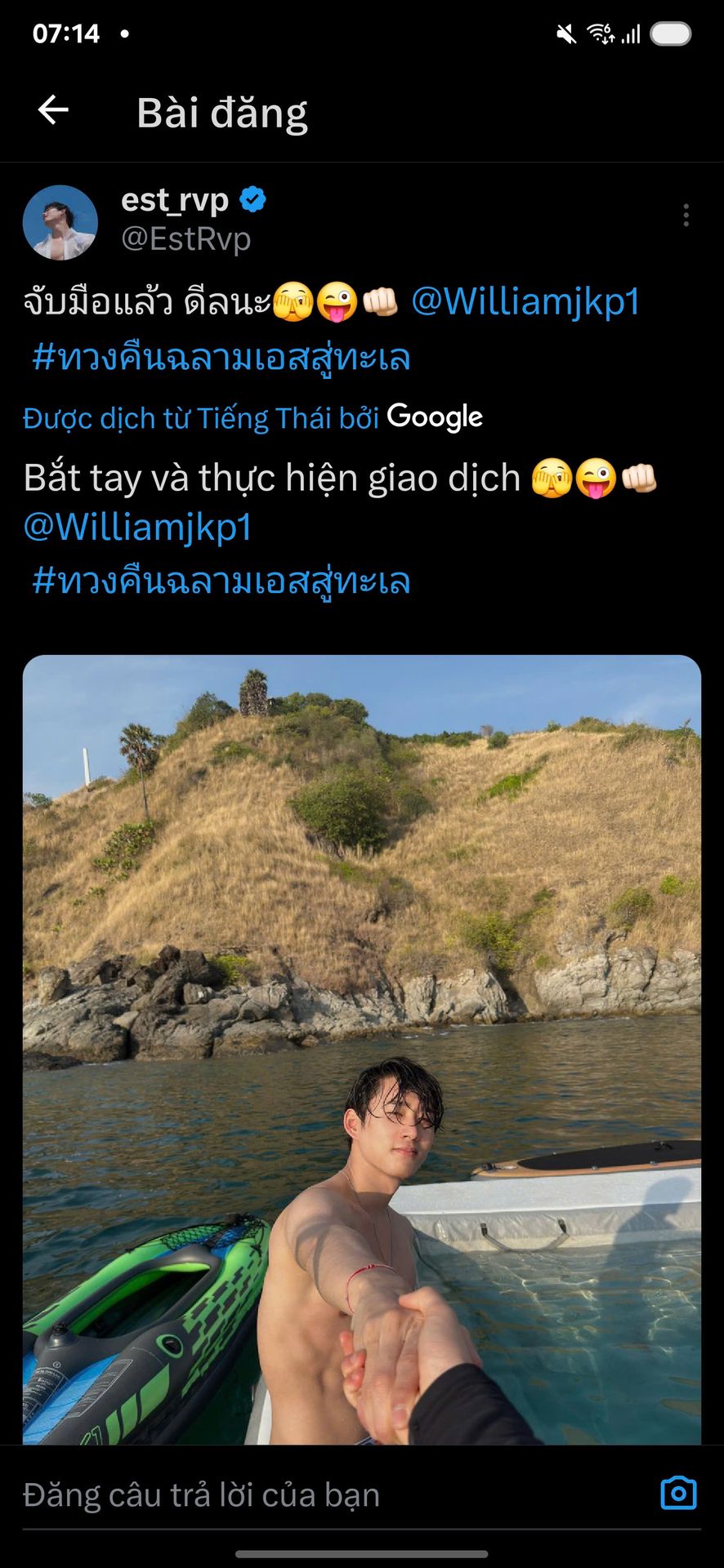Open the est_rvp account name
The width and height of the screenshot is (724, 1568).
click(x=175, y=200)
